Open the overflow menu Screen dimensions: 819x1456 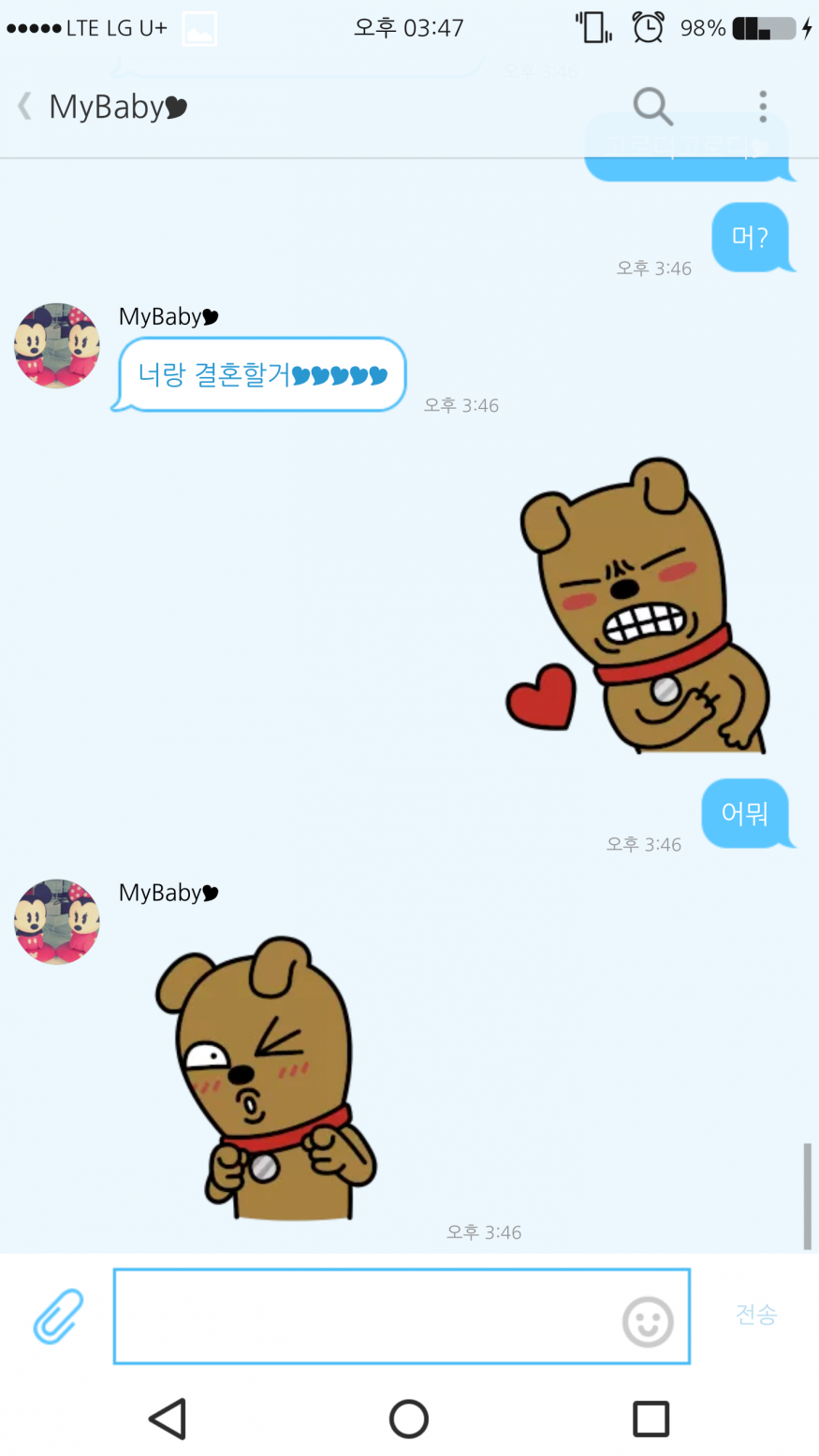coord(763,107)
